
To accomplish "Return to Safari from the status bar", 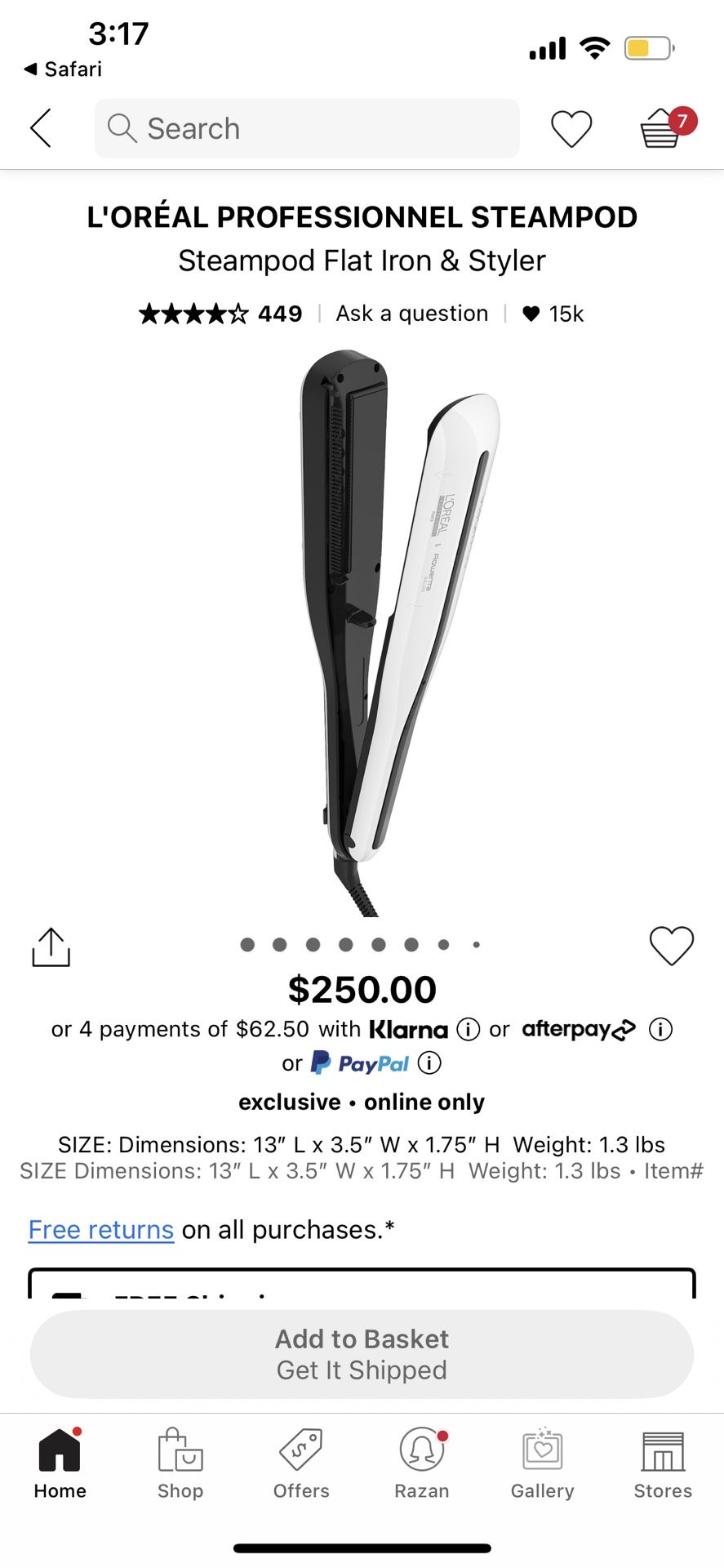I will [64, 69].
